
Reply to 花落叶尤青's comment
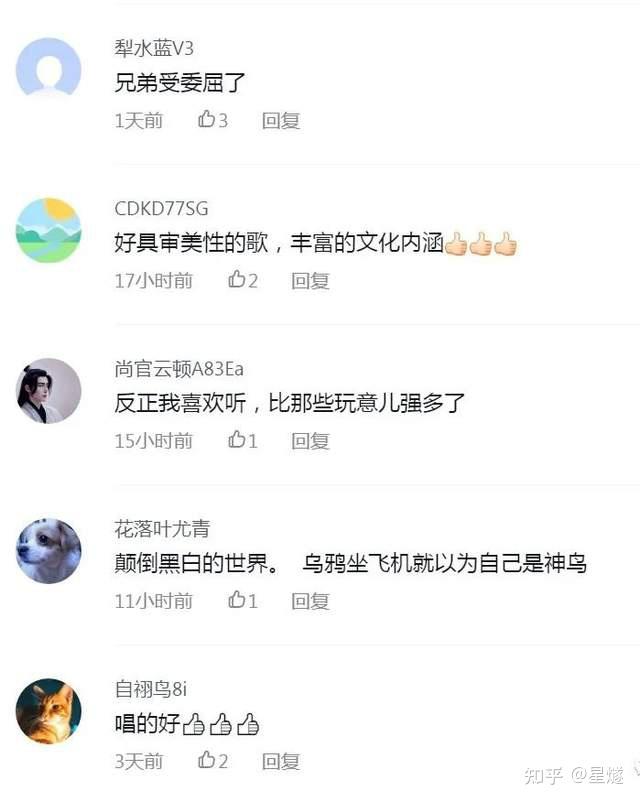310,601
